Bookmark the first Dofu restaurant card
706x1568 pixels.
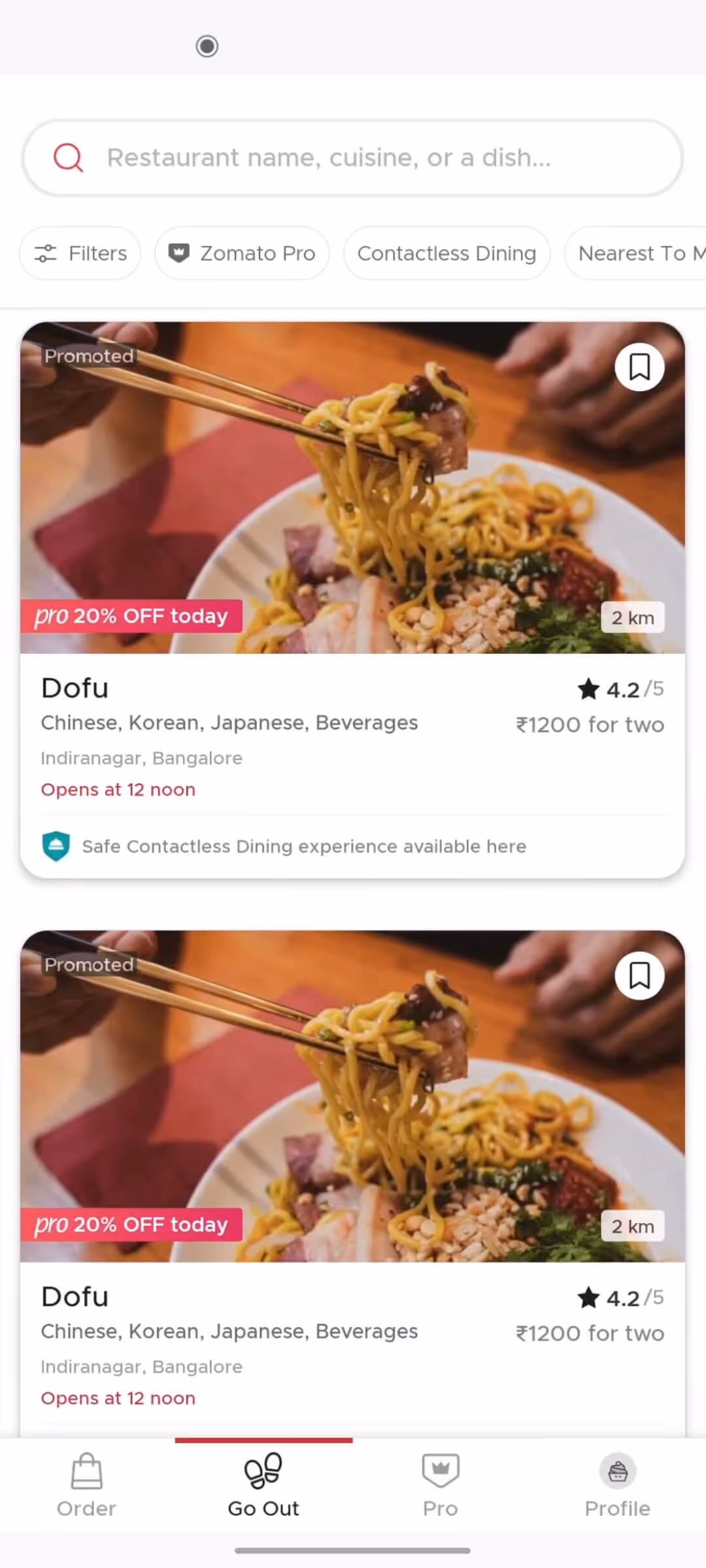(x=639, y=367)
